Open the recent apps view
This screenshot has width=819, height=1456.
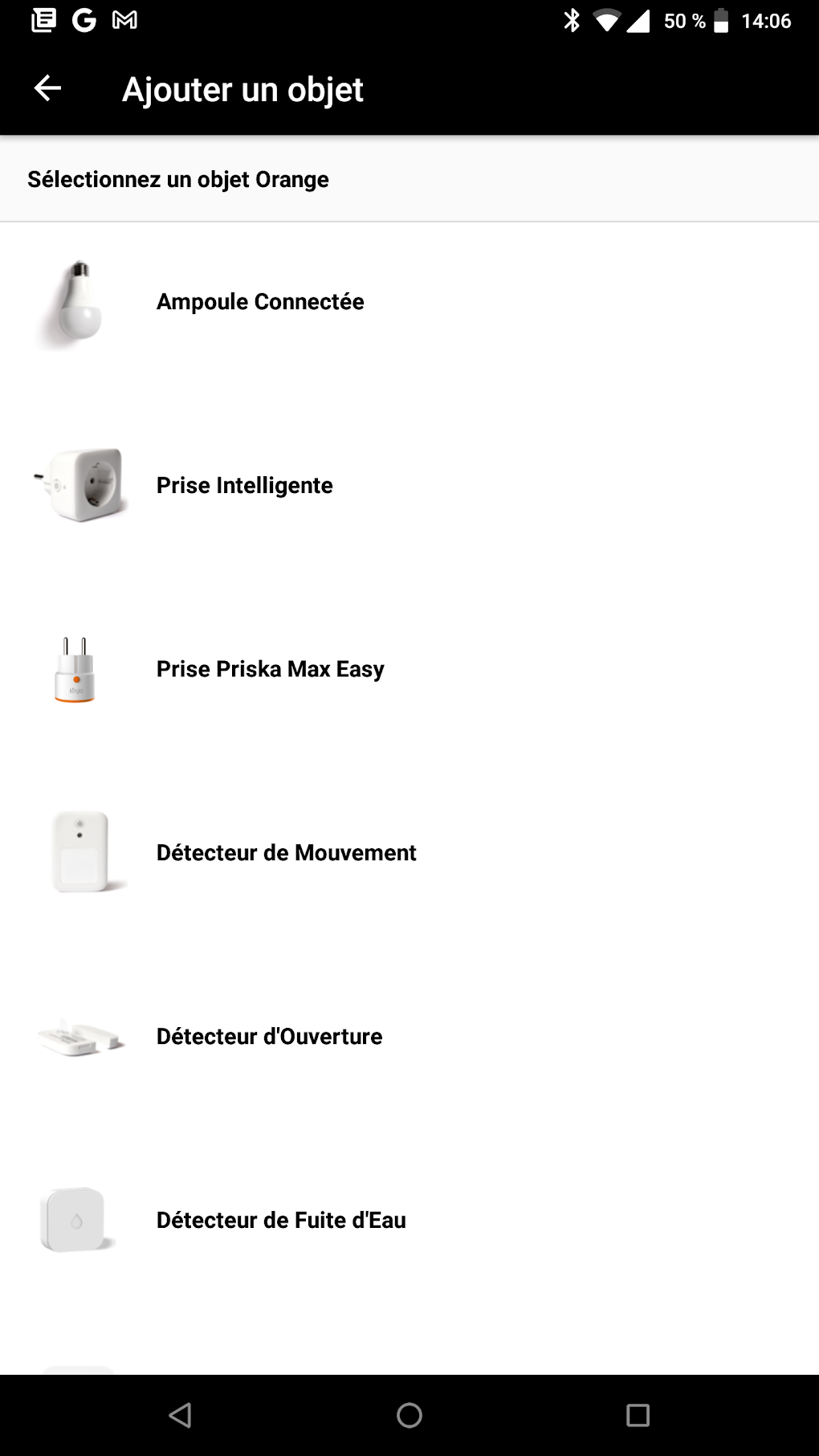point(638,1415)
